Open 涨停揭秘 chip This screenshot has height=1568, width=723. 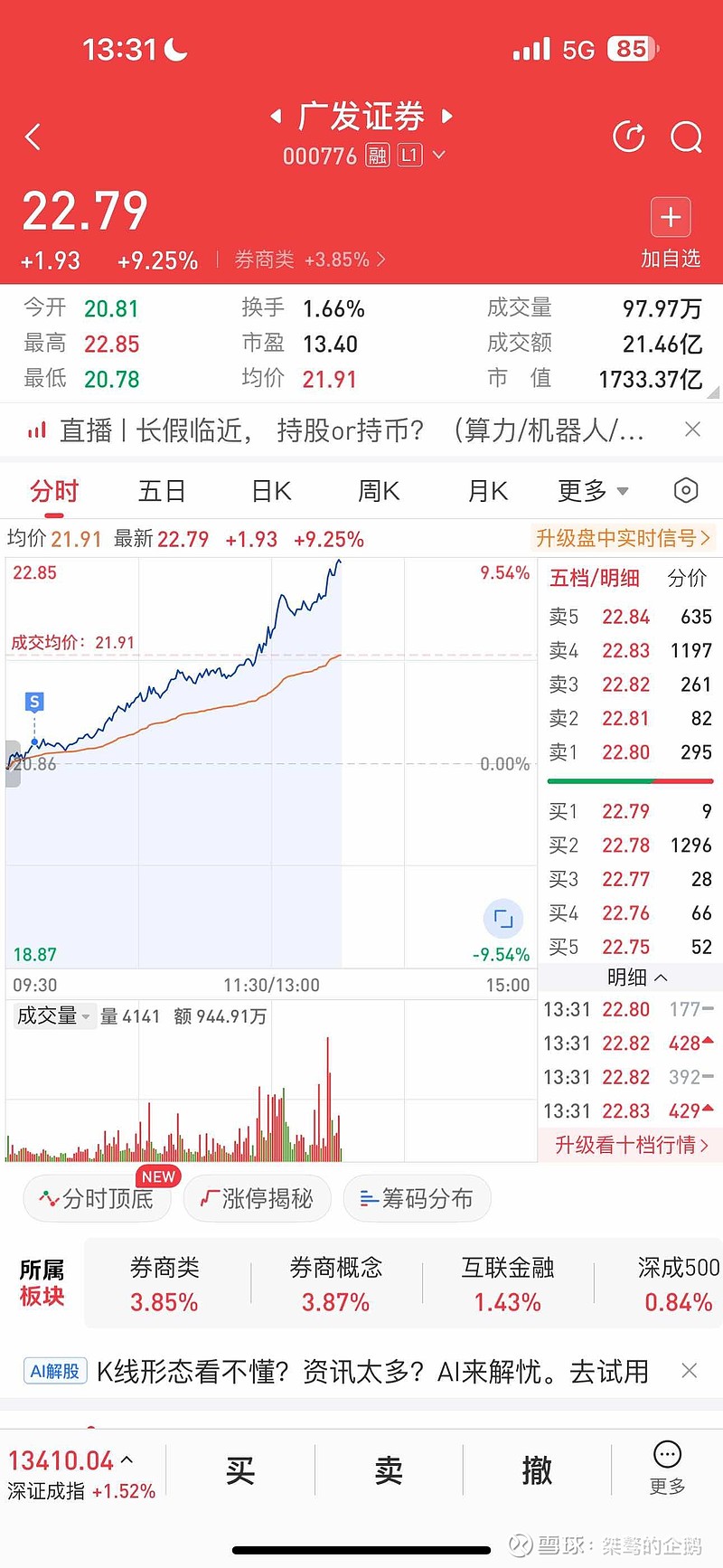(x=258, y=1199)
